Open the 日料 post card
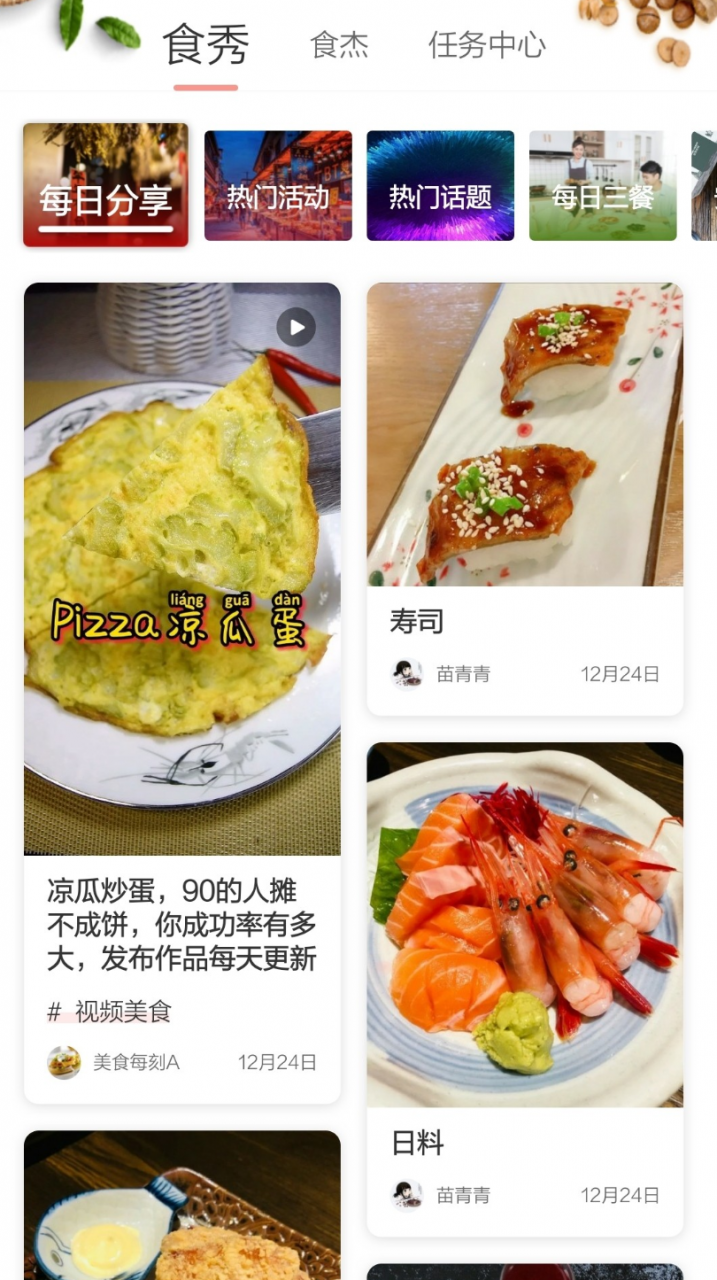 525,989
